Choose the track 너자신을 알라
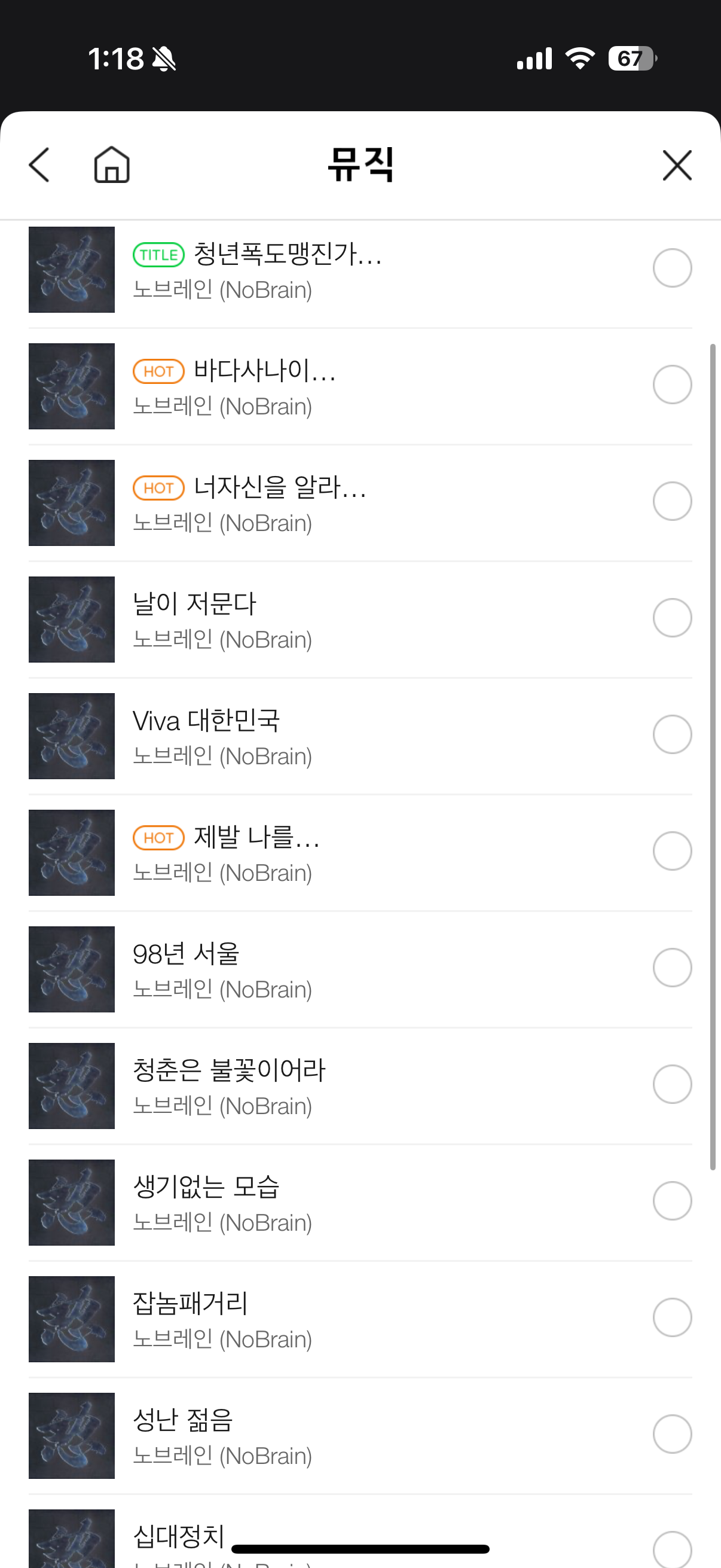This screenshot has height=1568, width=721. pyautogui.click(x=672, y=502)
